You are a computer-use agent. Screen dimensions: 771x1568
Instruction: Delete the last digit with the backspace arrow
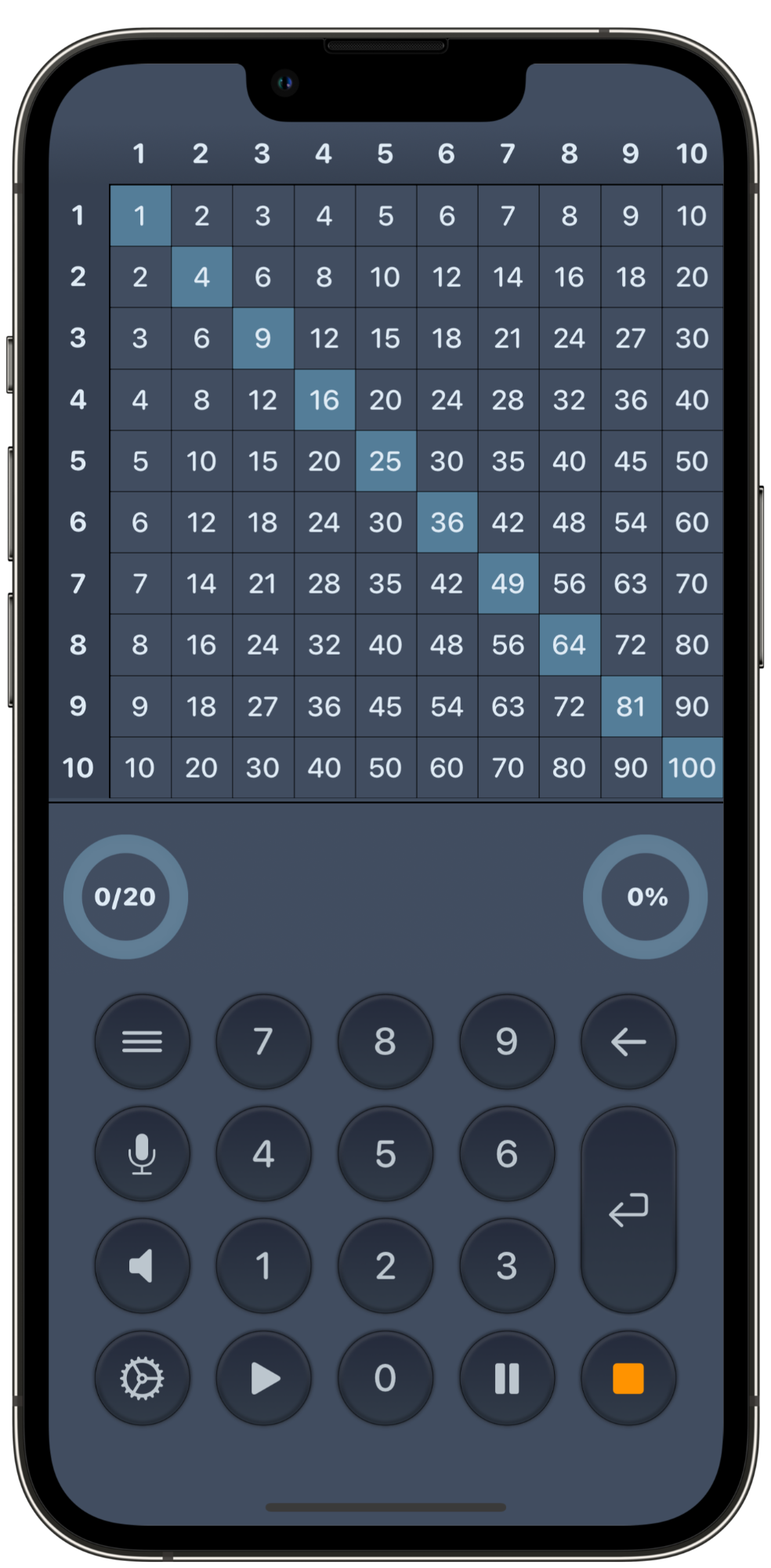(x=628, y=1041)
